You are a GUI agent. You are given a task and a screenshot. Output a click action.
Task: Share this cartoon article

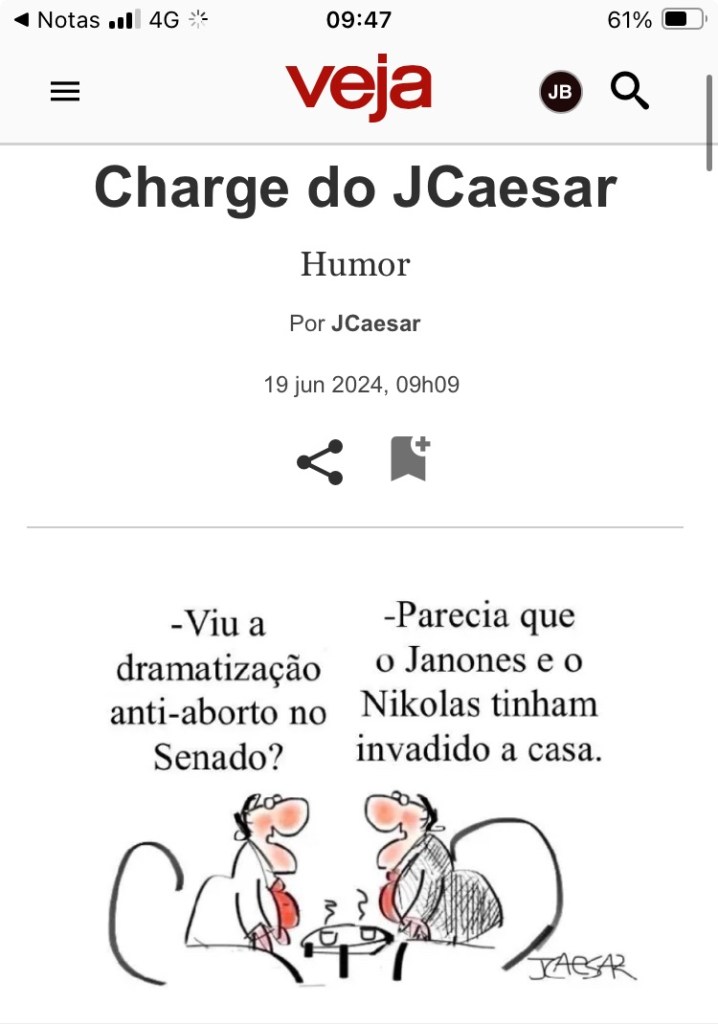(320, 462)
